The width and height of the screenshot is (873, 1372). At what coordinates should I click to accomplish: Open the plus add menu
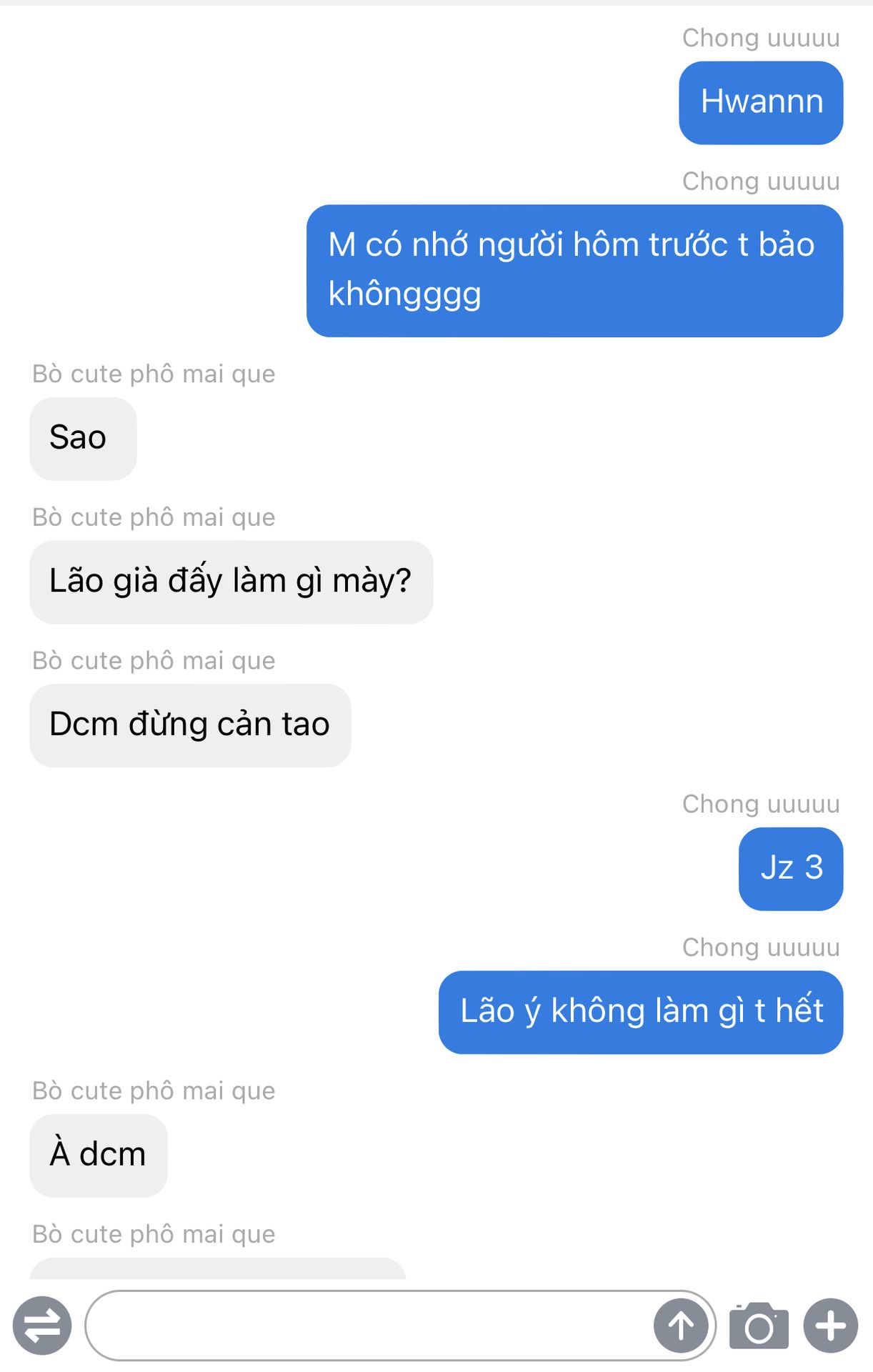pyautogui.click(x=831, y=1326)
